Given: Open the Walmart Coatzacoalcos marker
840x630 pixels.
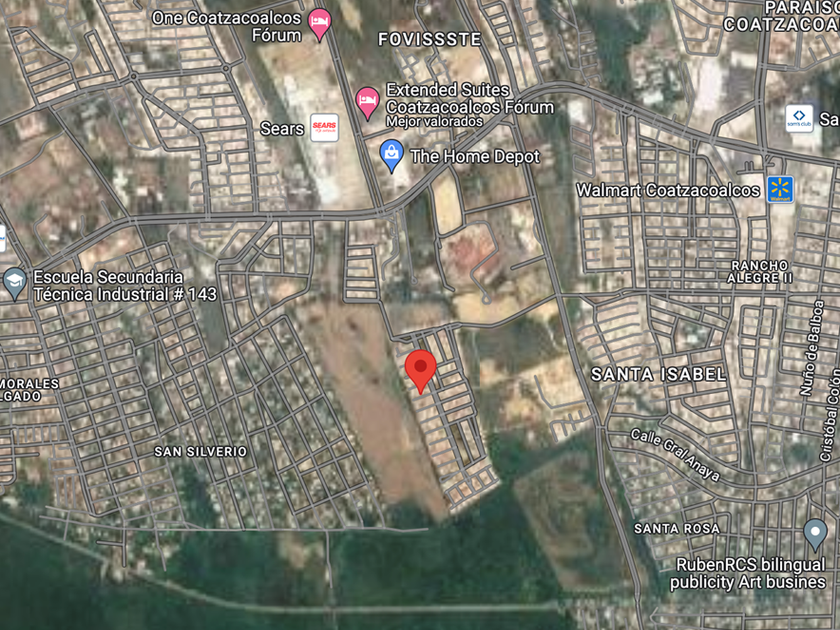Looking at the screenshot, I should click(x=780, y=189).
